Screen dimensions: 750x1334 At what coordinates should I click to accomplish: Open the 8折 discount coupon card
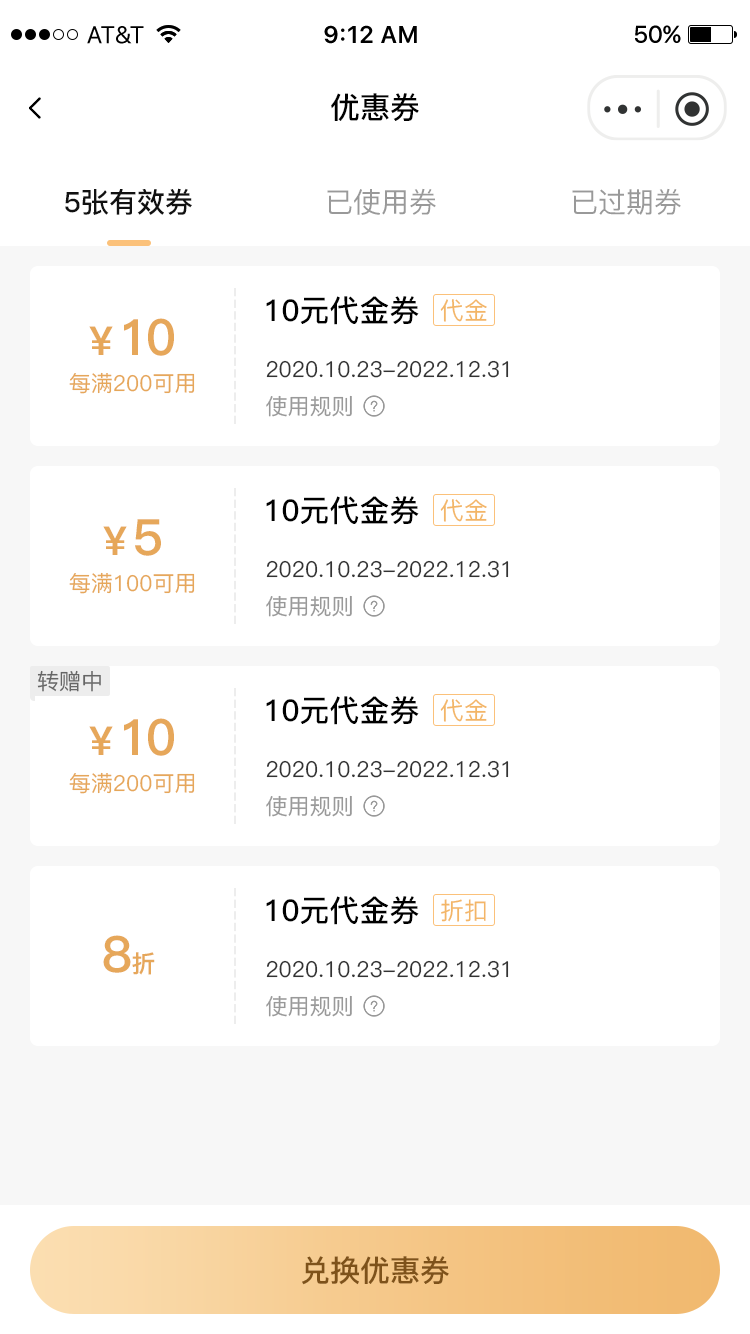[x=375, y=956]
